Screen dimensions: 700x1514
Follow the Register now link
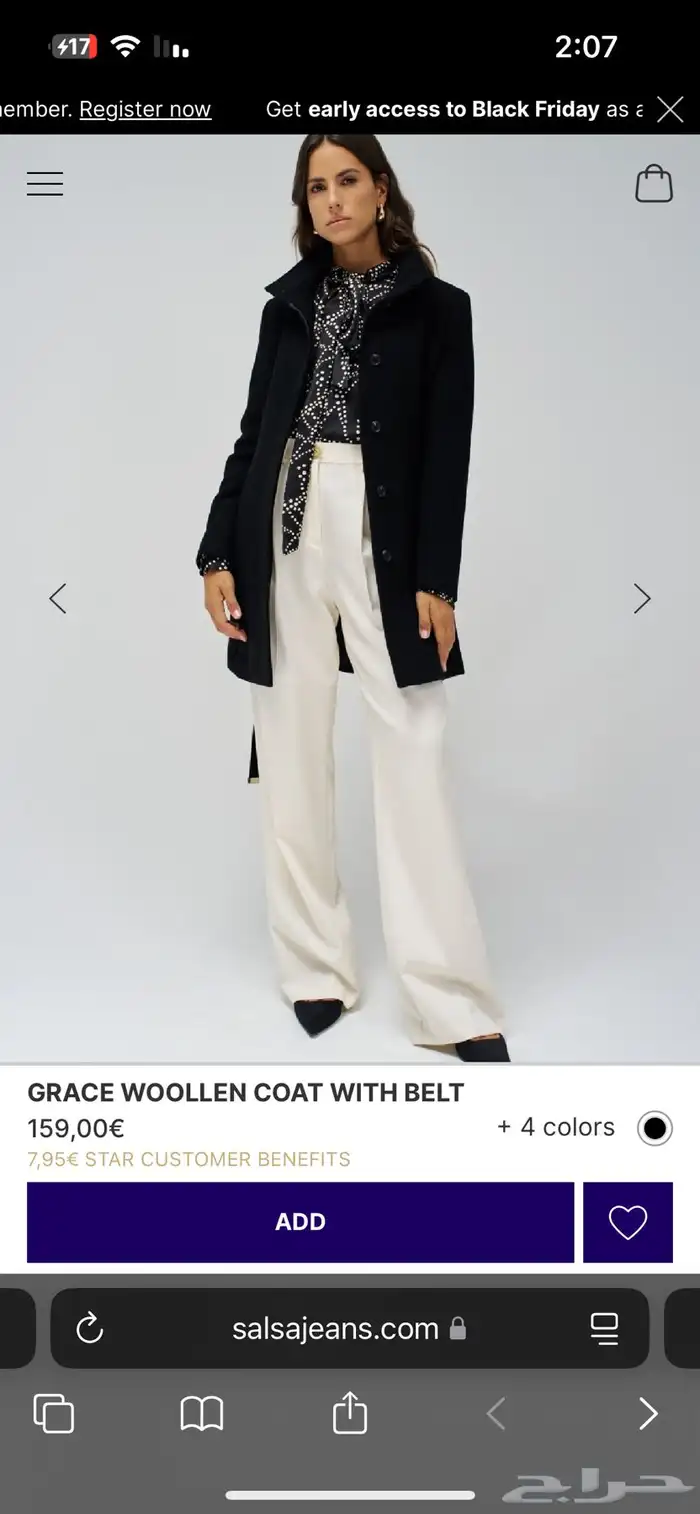point(145,109)
